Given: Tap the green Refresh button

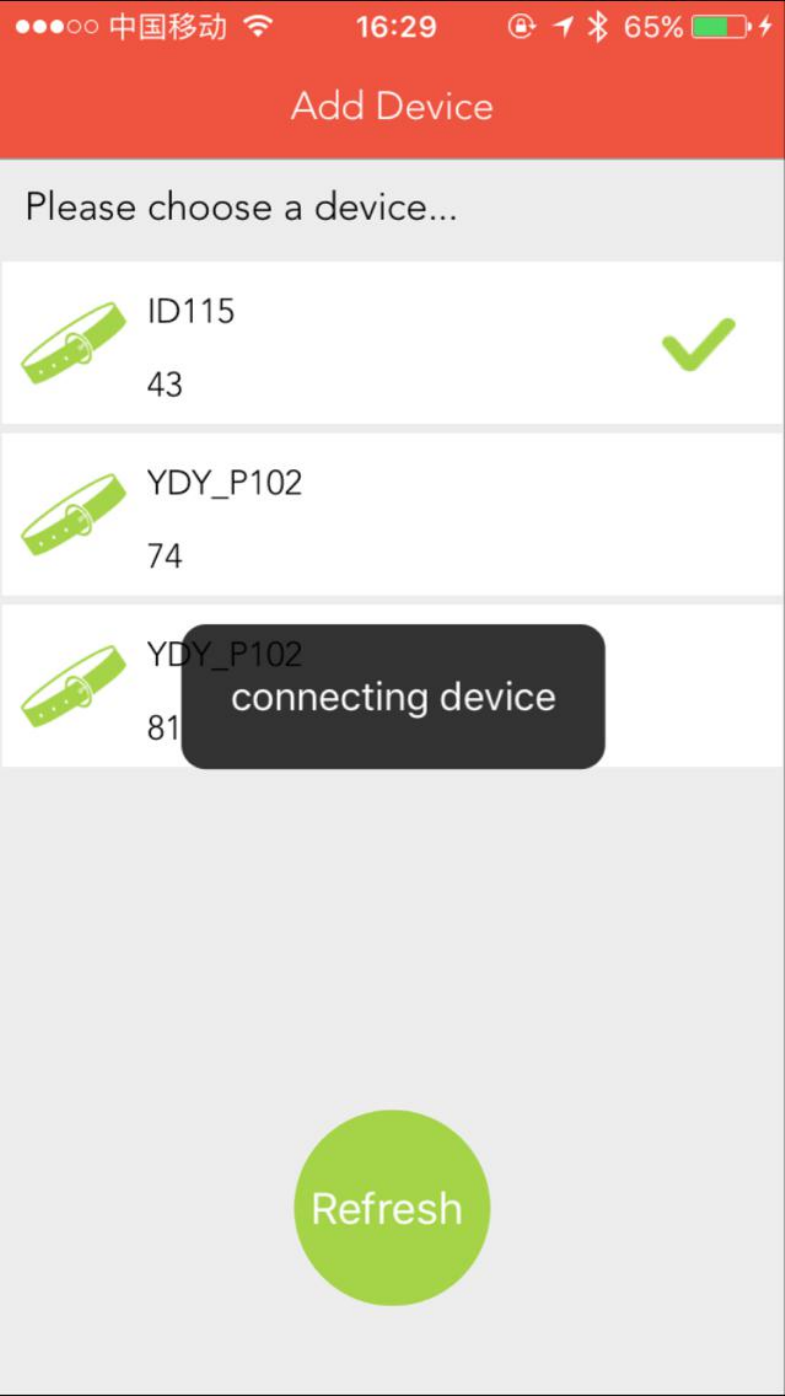Looking at the screenshot, I should coord(392,1208).
